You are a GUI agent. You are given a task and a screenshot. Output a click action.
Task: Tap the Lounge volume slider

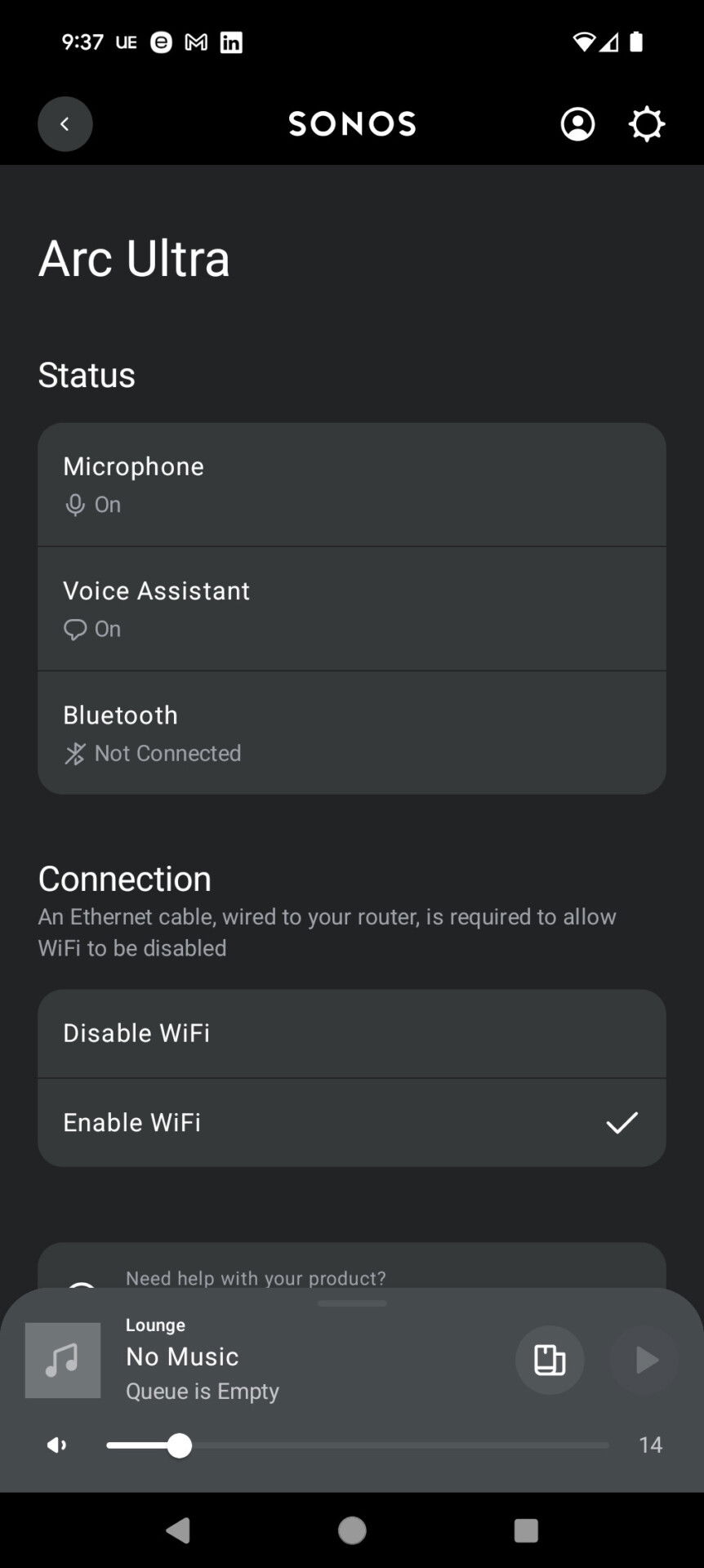[358, 1445]
